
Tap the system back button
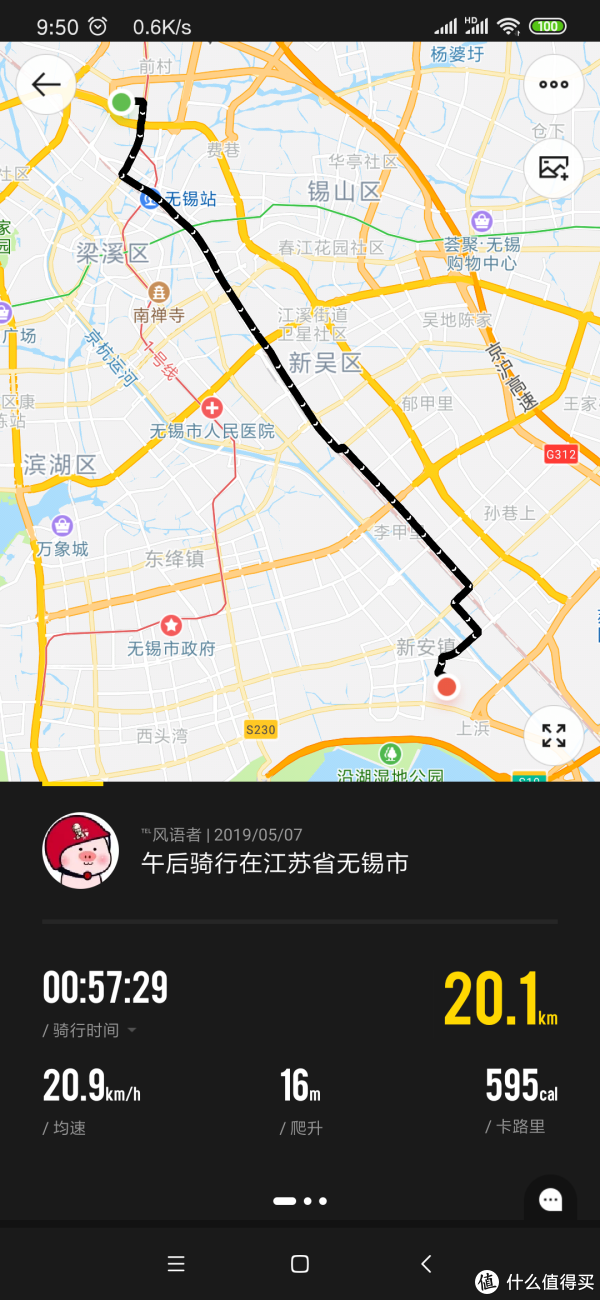[426, 1264]
